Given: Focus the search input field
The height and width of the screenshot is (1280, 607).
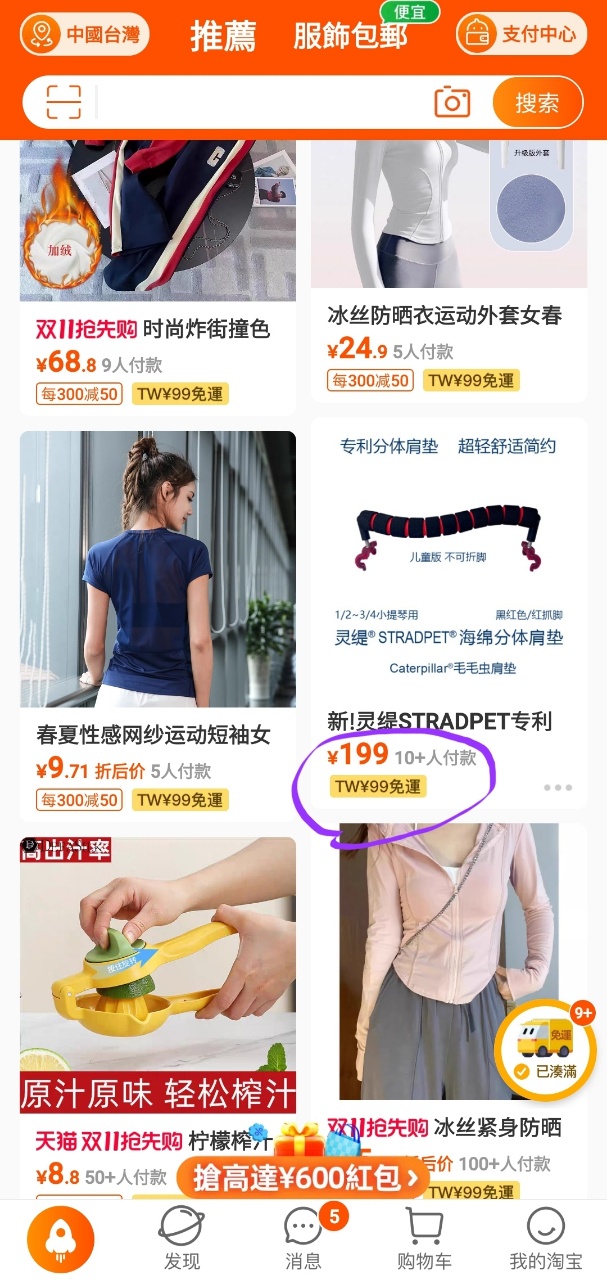Looking at the screenshot, I should pos(260,102).
